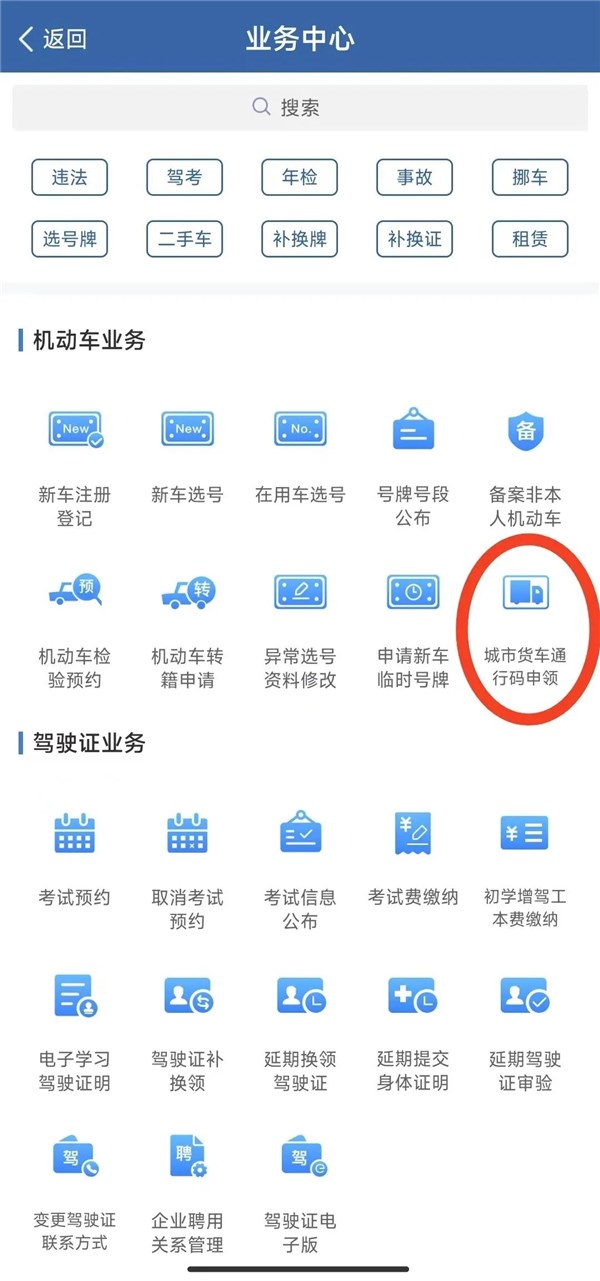
Task: Choose the 挪车 chip
Action: pyautogui.click(x=530, y=177)
